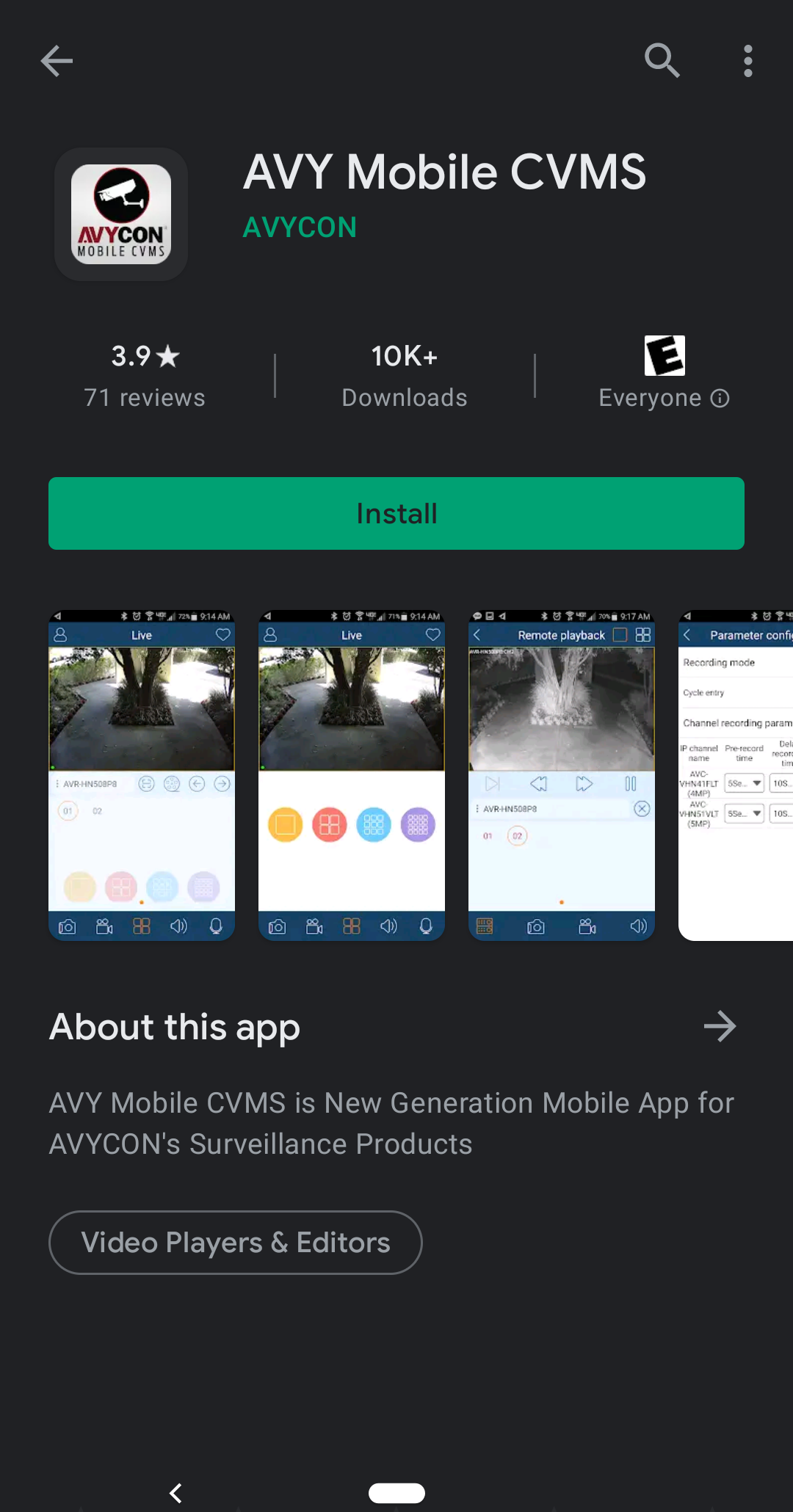Screen dimensions: 793x1512
Task: View the 3.9 star rating reviews
Action: 145,376
